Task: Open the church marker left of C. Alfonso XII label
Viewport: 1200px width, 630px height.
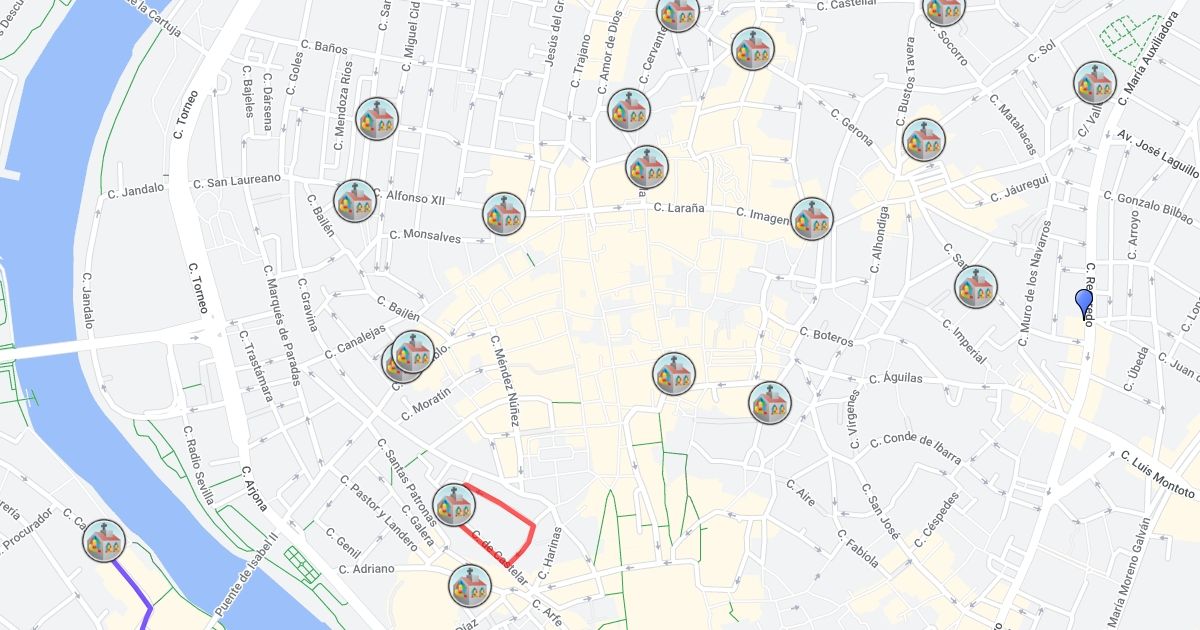Action: (x=355, y=201)
